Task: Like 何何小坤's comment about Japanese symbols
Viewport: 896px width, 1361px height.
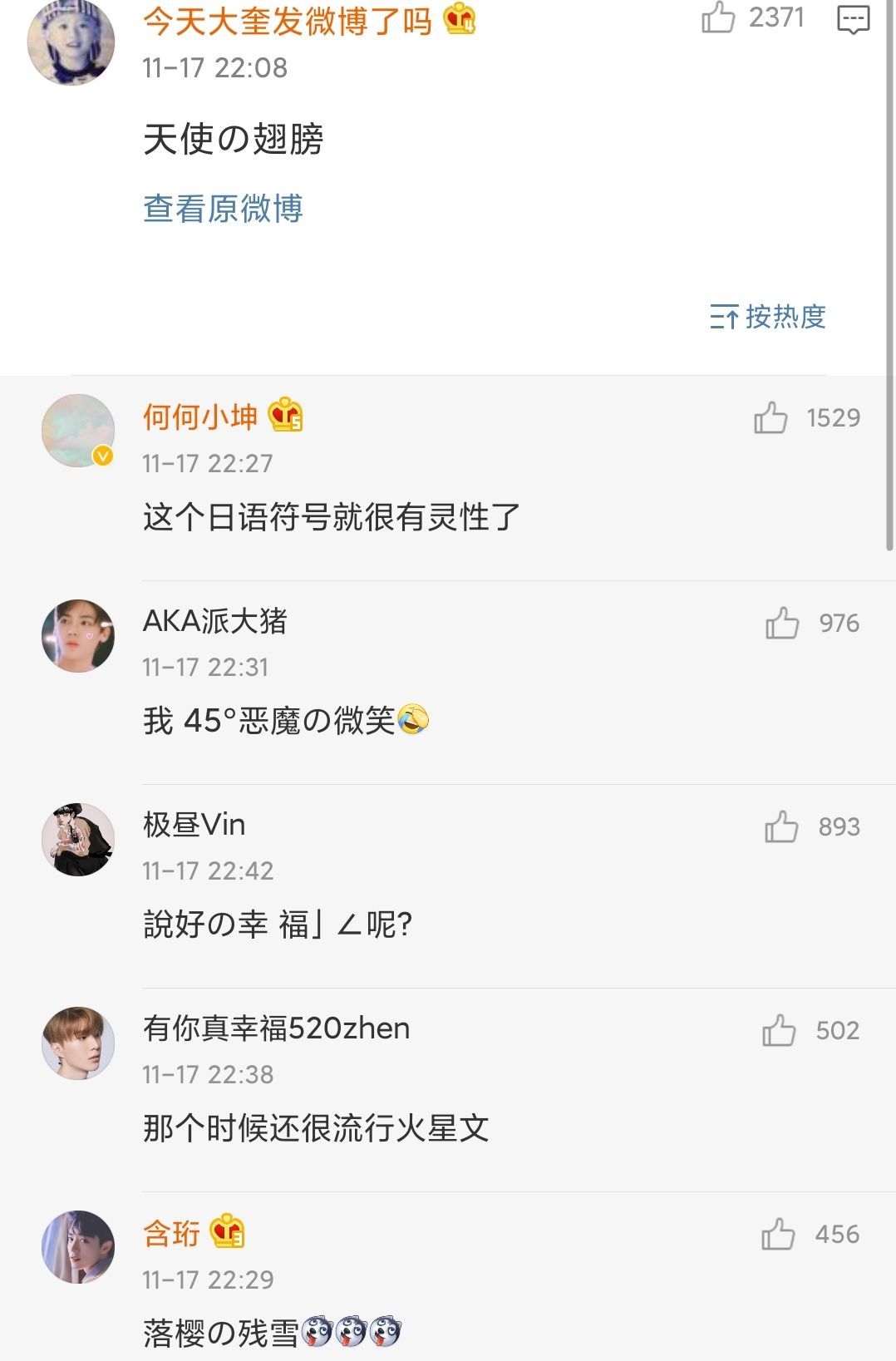Action: click(773, 417)
